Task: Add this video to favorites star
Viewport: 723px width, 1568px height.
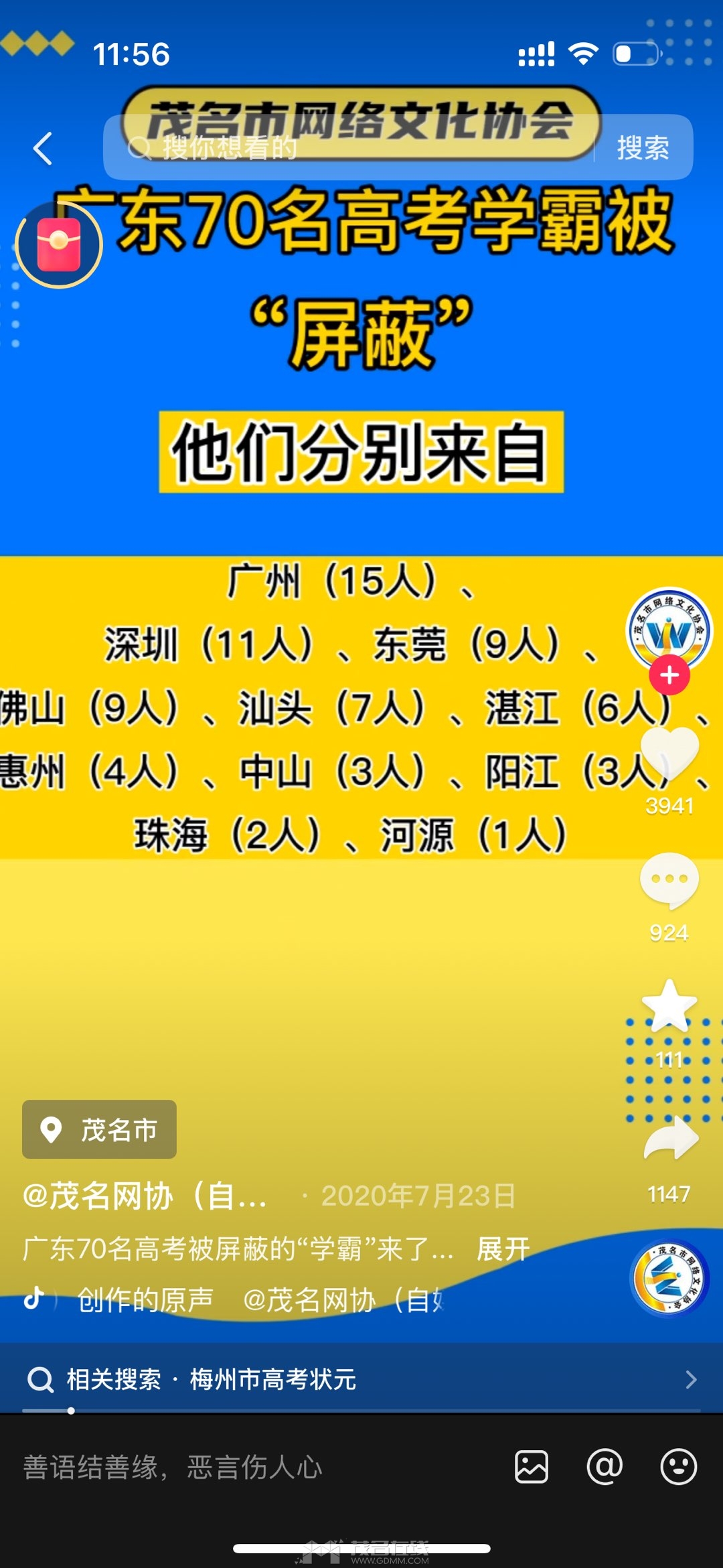Action: pos(669,1006)
